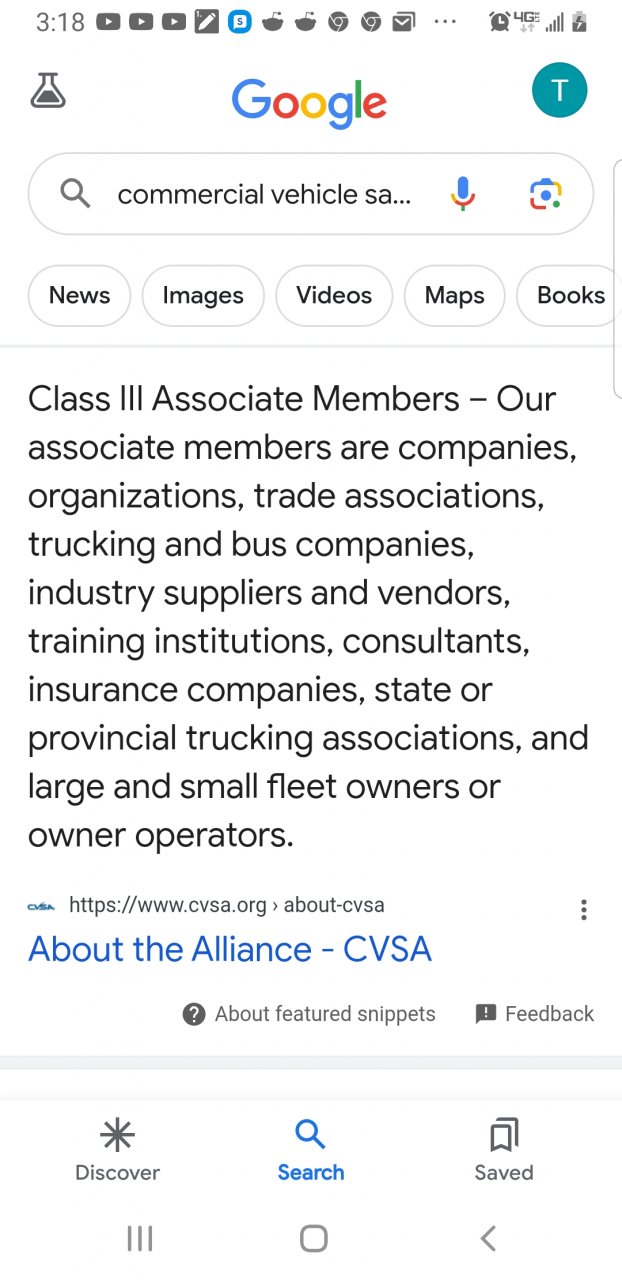Show recent apps from navigation bar
622x1280 pixels.
pos(140,1239)
